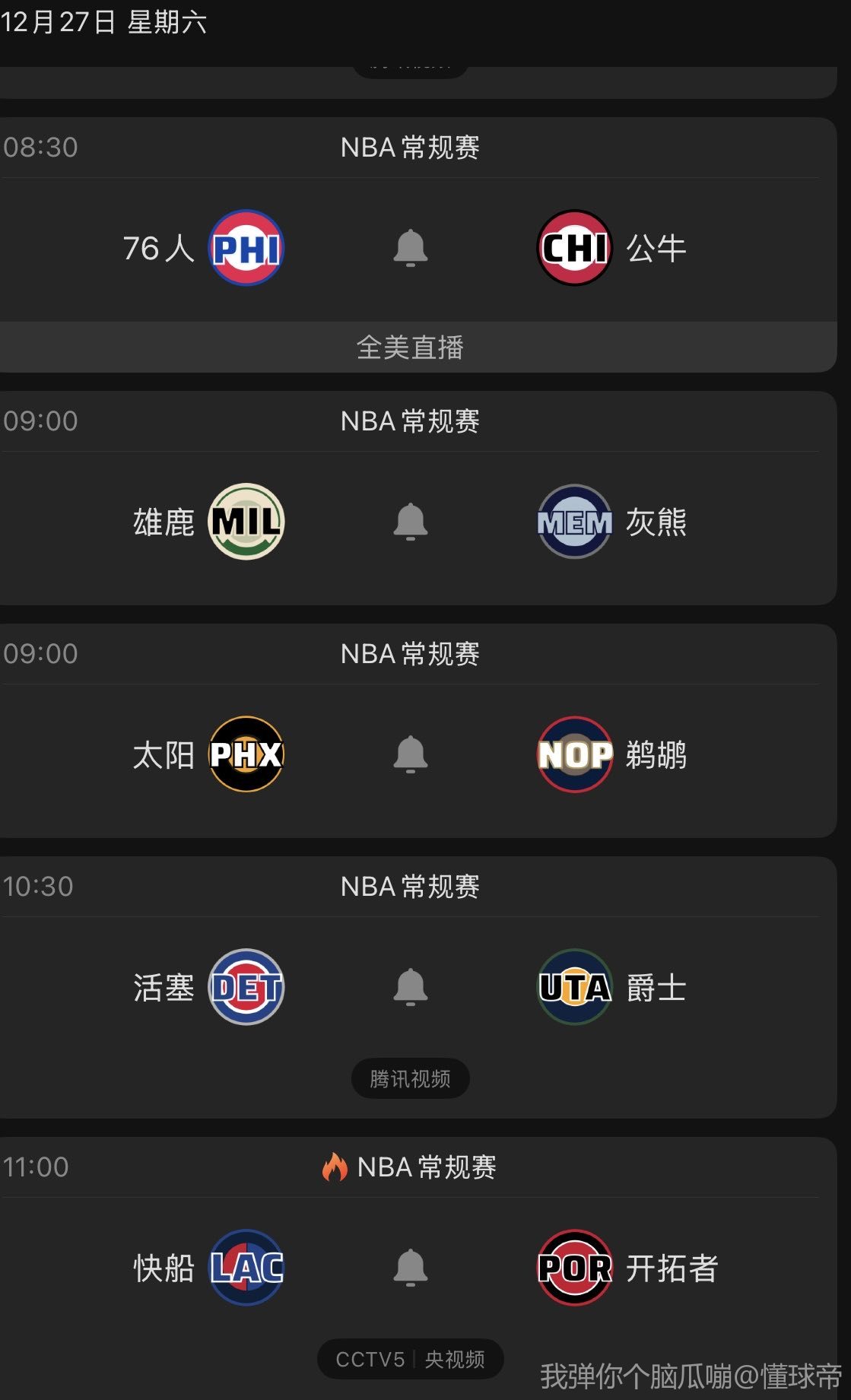This screenshot has width=851, height=1400.
Task: Set reminder for 76人 vs 公牛 game
Action: tap(410, 248)
